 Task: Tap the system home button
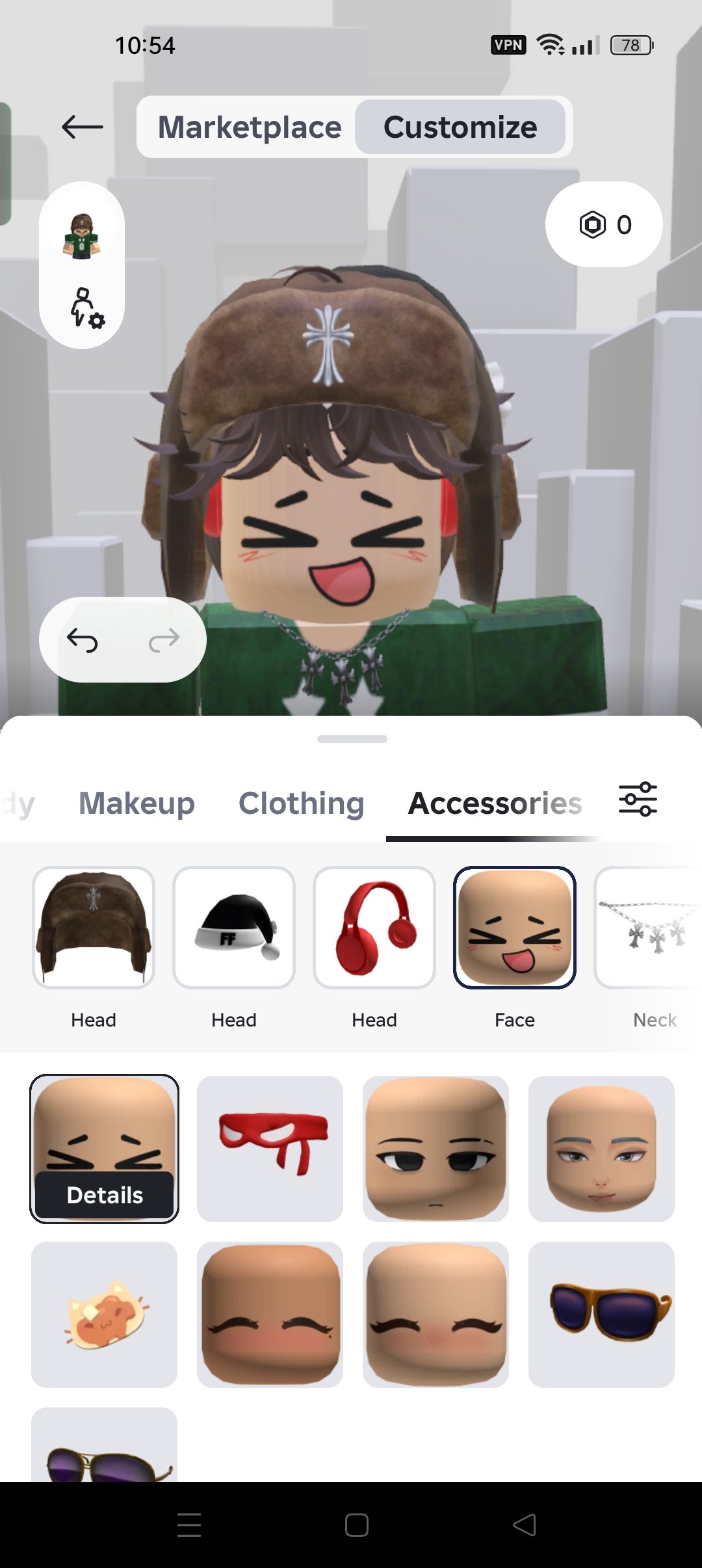point(356,1525)
